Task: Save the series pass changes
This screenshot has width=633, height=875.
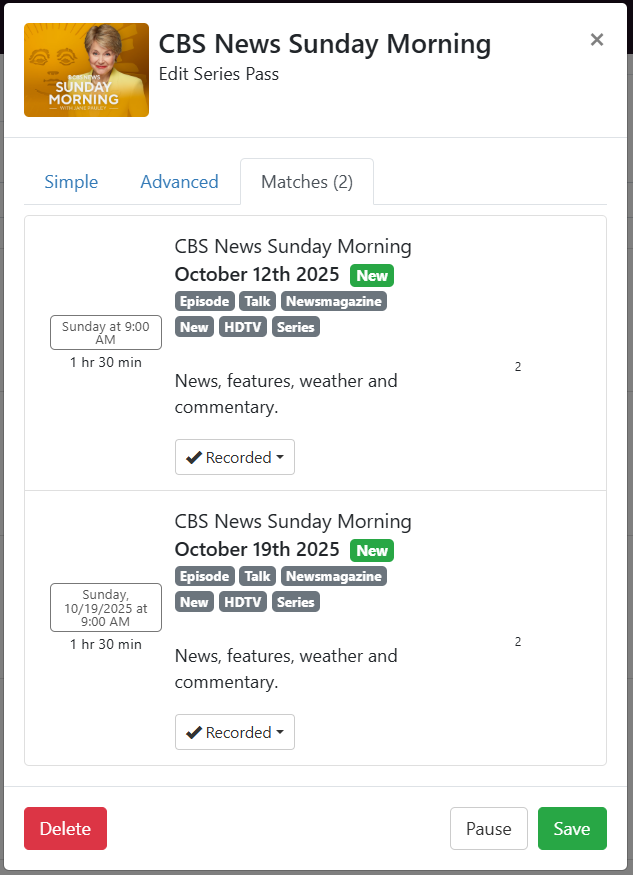Action: point(572,828)
